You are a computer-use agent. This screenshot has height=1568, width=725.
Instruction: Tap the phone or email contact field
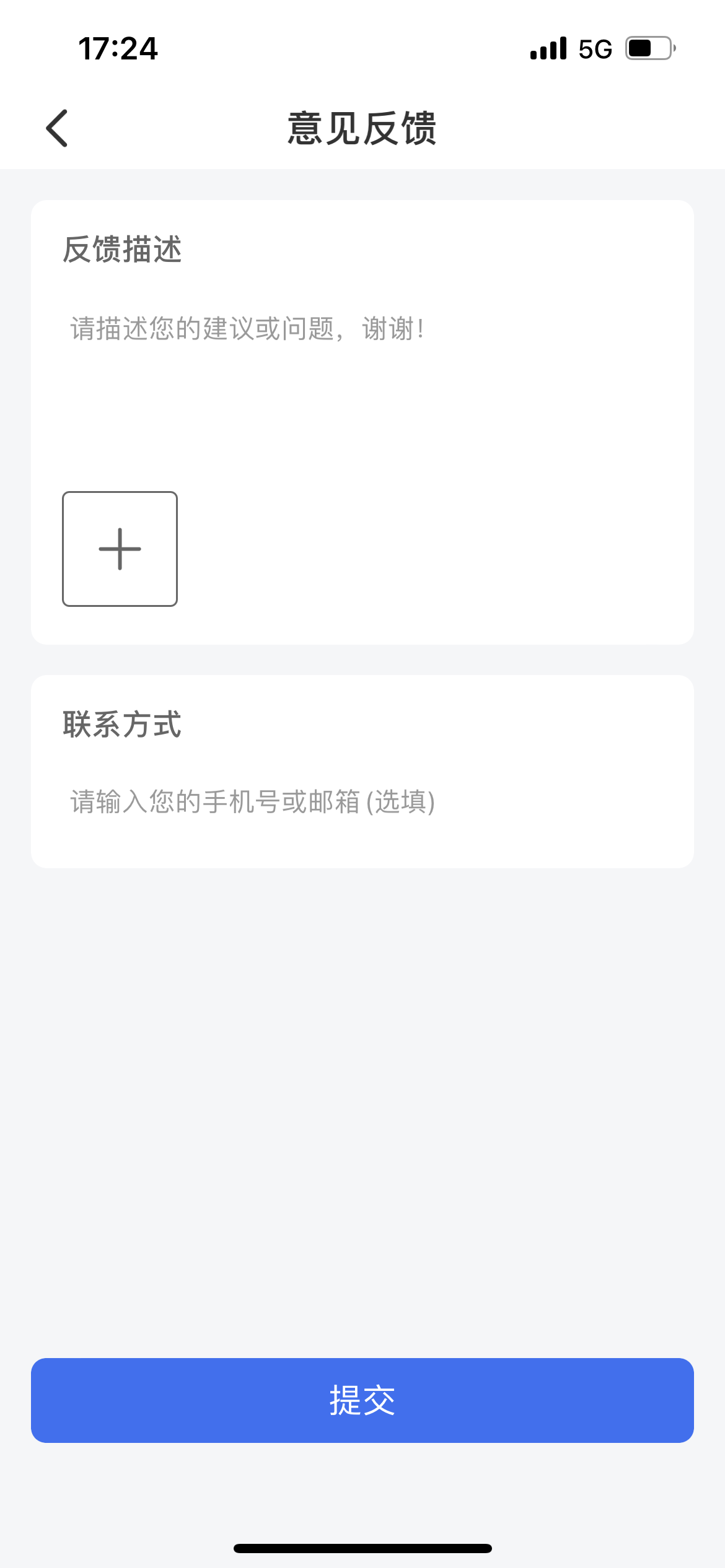click(x=362, y=801)
